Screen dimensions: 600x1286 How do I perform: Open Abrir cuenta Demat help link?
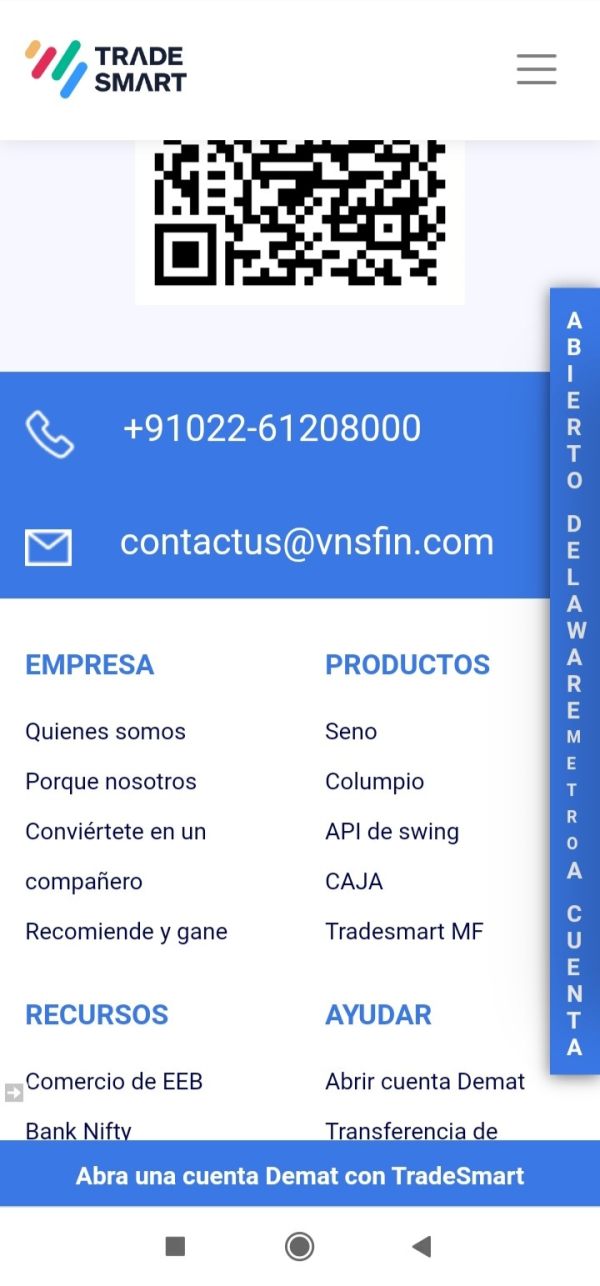(425, 1081)
